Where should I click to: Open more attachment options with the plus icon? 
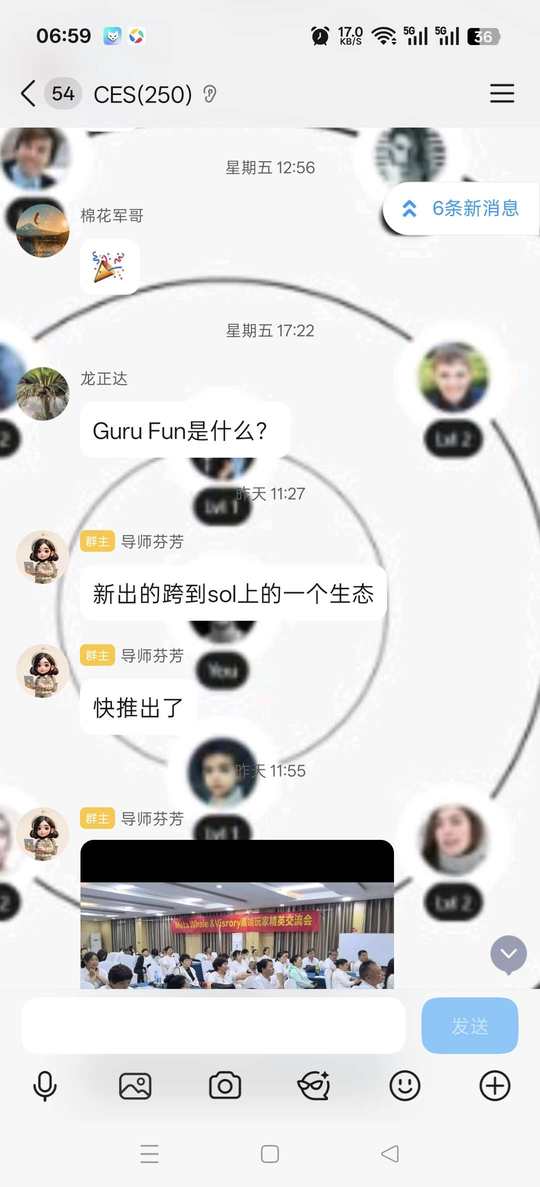495,1086
